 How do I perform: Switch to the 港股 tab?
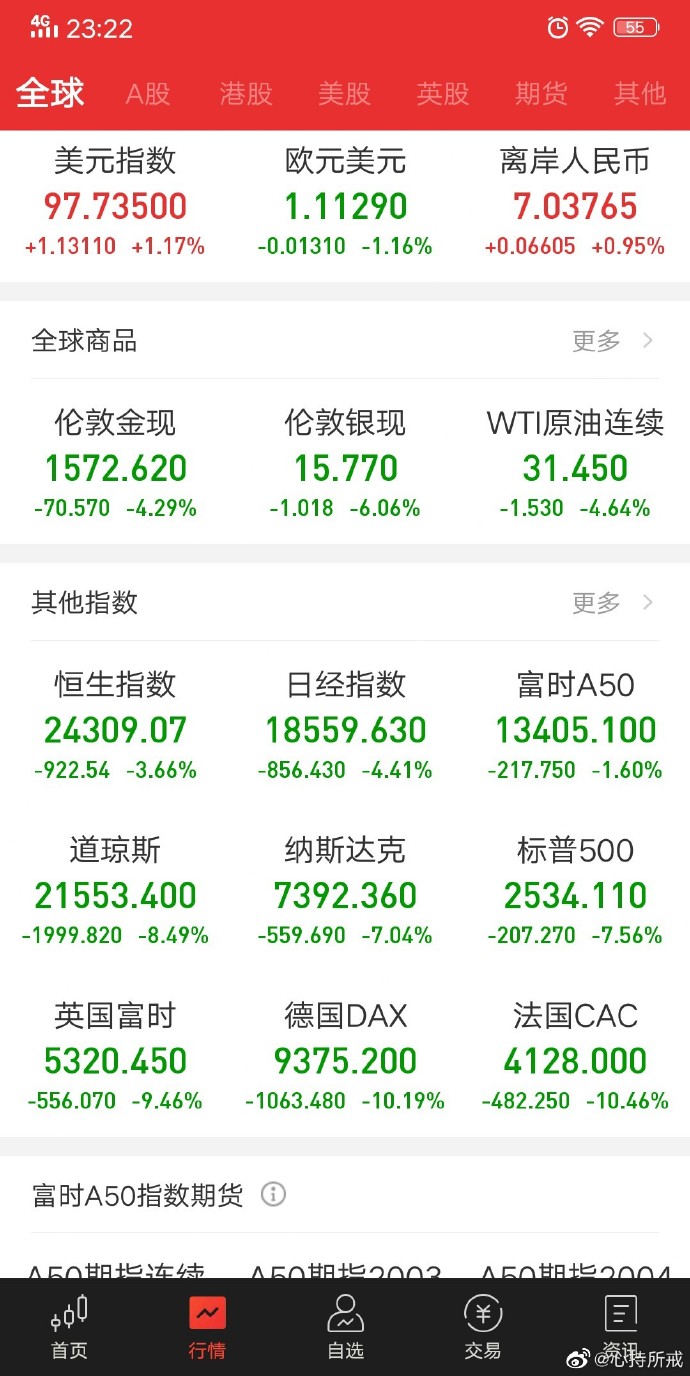pos(246,94)
